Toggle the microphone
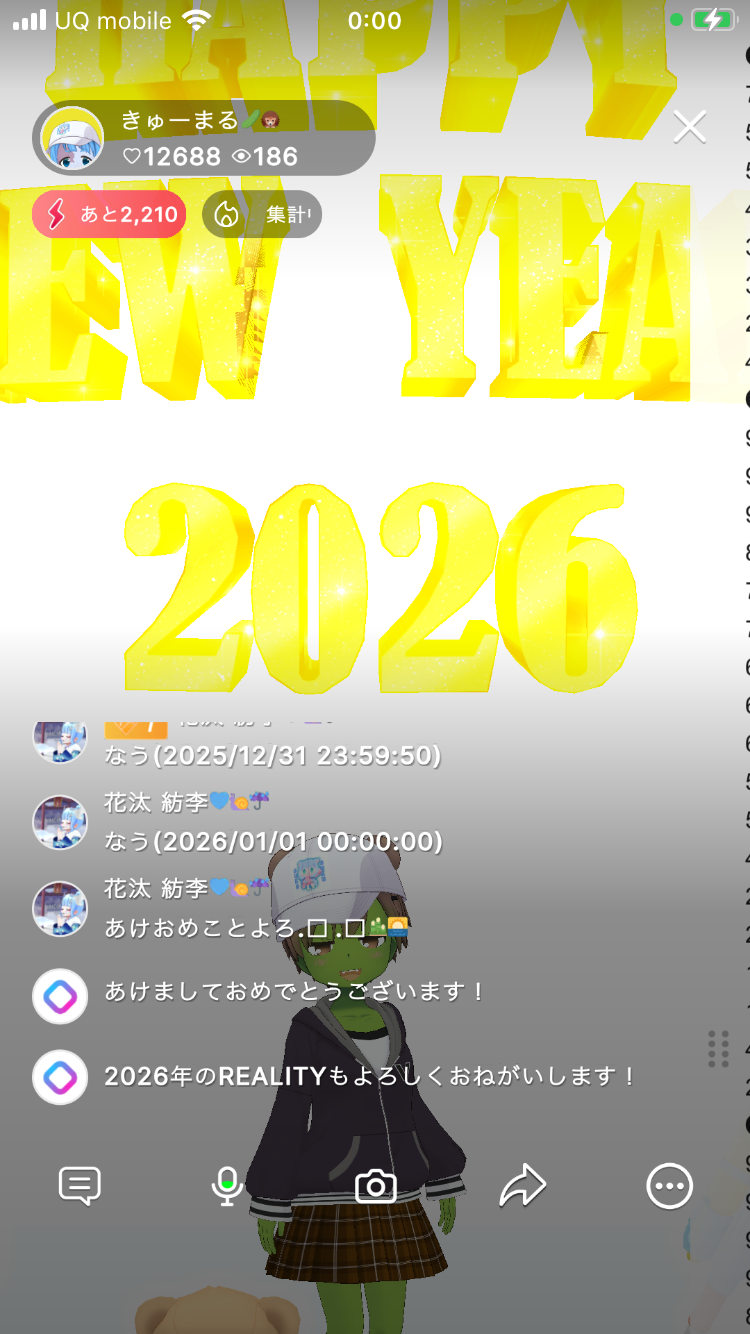The height and width of the screenshot is (1334, 750). (227, 1186)
